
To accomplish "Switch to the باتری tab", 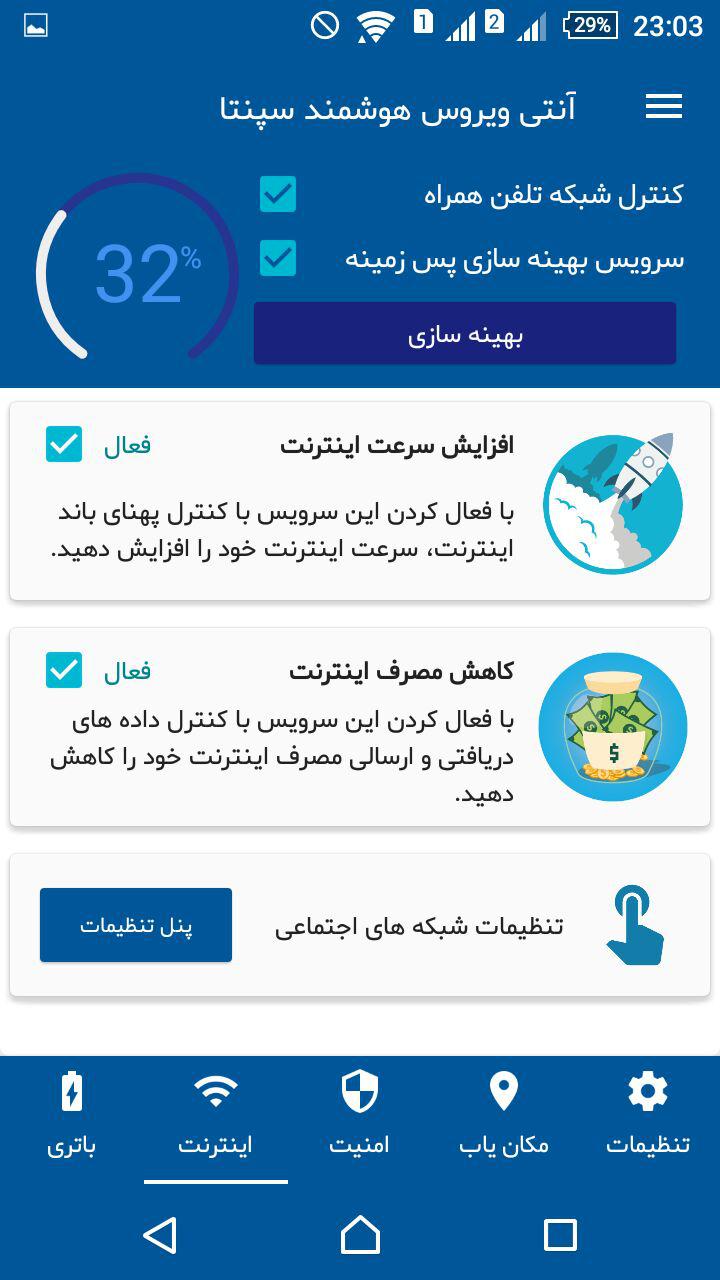I will pyautogui.click(x=72, y=1116).
